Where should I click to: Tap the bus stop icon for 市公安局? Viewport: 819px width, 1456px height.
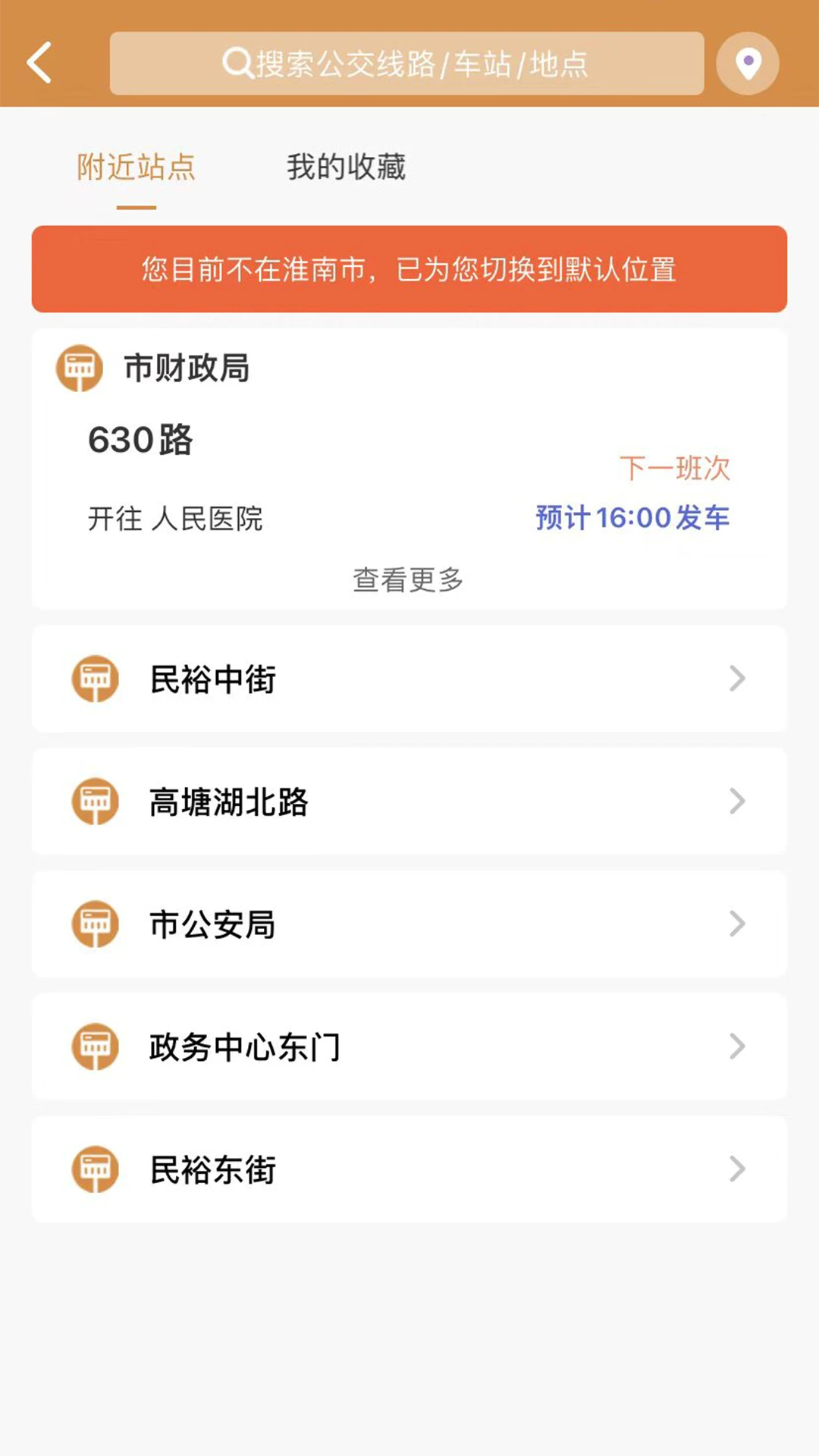pos(95,924)
